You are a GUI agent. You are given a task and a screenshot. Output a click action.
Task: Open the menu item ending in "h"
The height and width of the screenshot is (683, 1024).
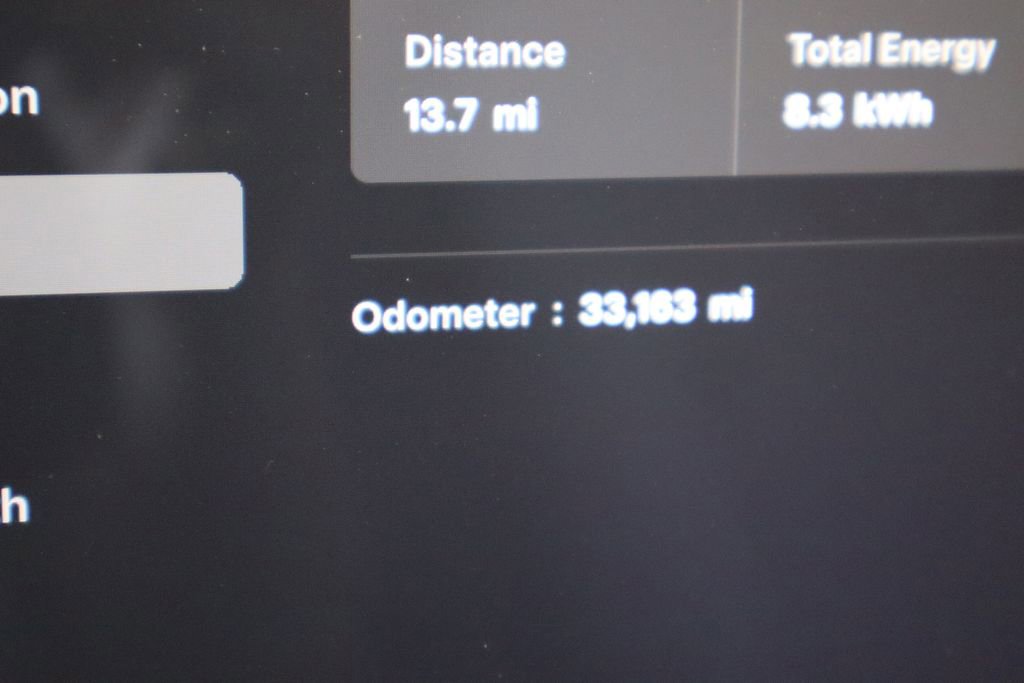point(14,506)
